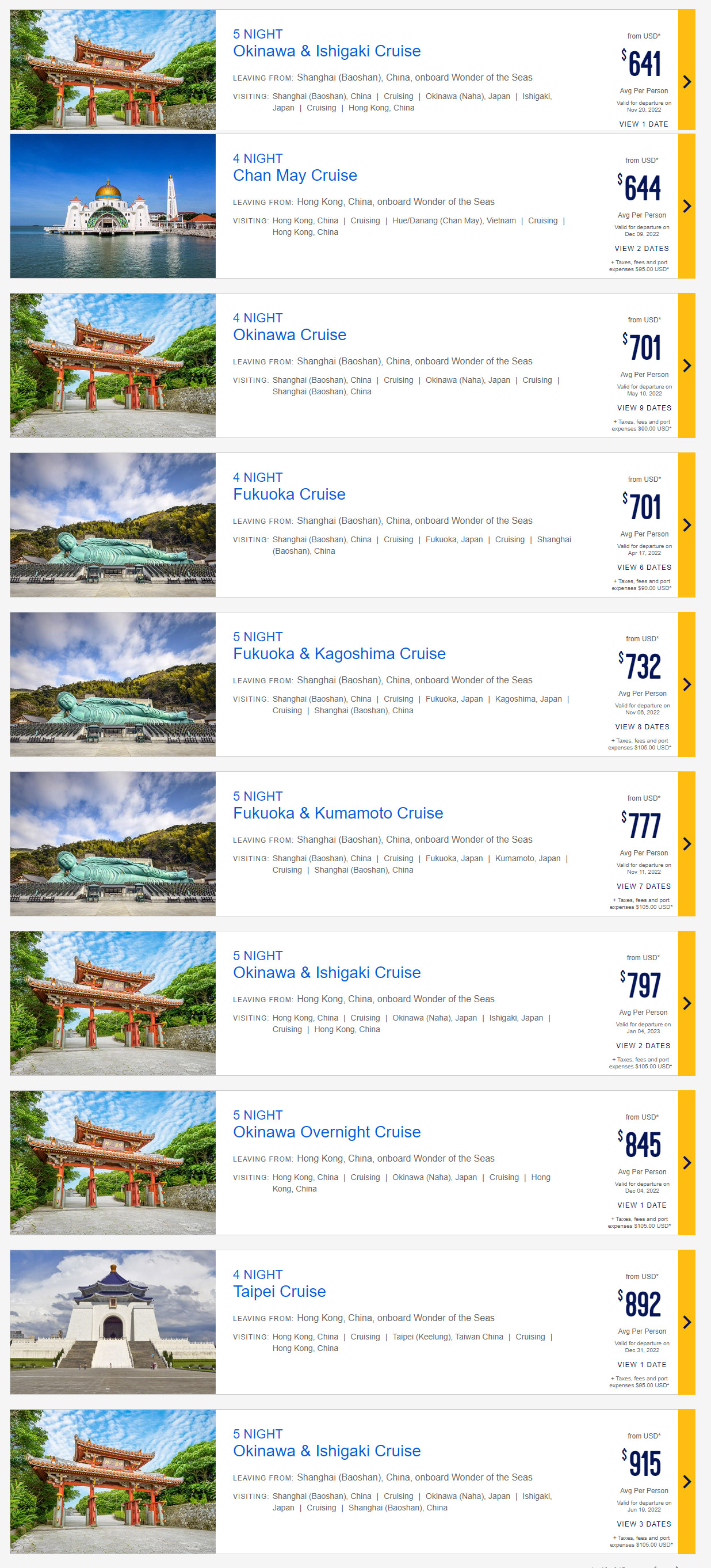View 7 dates for Fukuoka & Kumamoto Cruise
Viewport: 711px width, 1568px height.
tap(644, 886)
